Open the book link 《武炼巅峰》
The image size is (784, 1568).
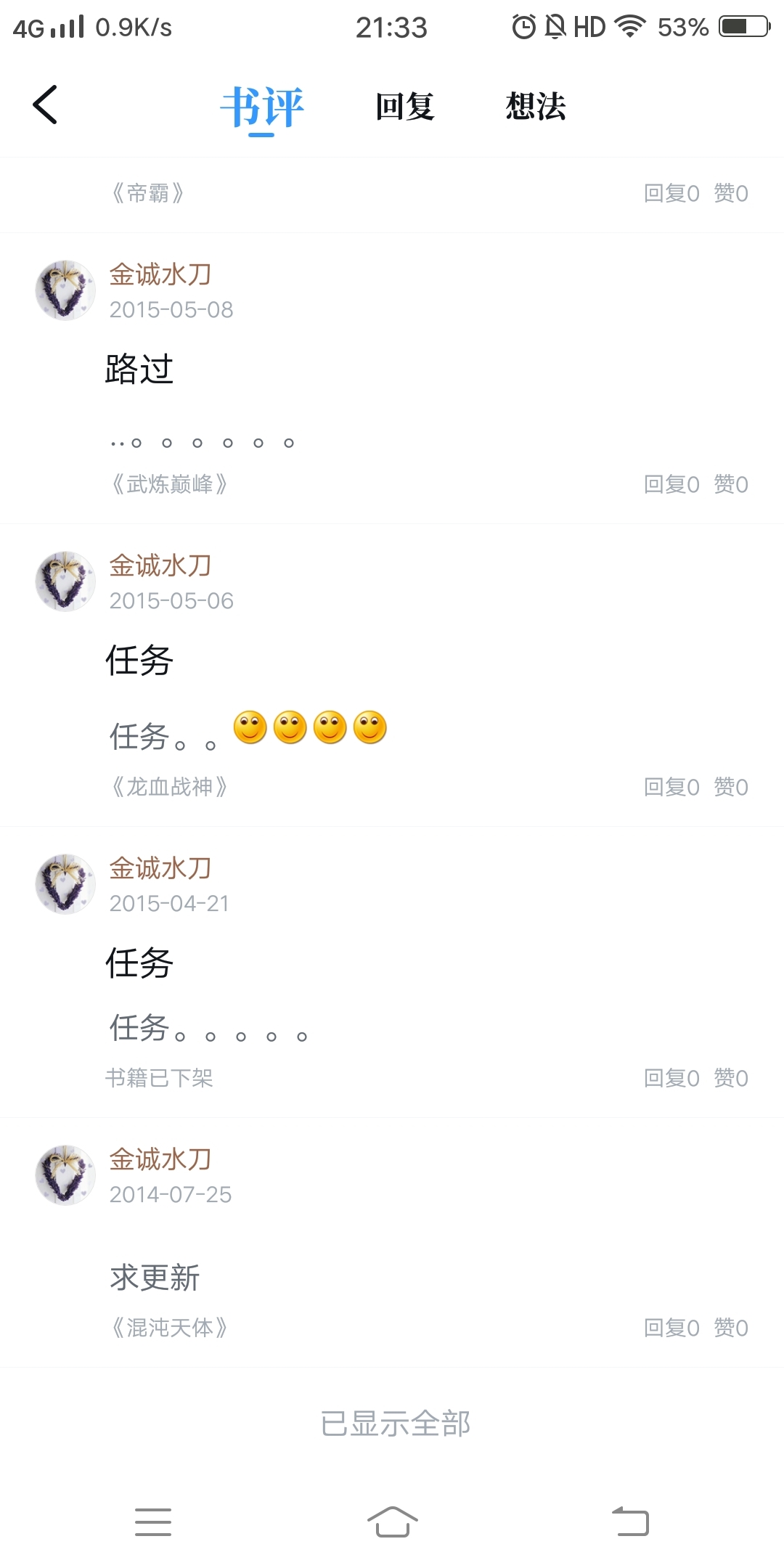pyautogui.click(x=169, y=484)
